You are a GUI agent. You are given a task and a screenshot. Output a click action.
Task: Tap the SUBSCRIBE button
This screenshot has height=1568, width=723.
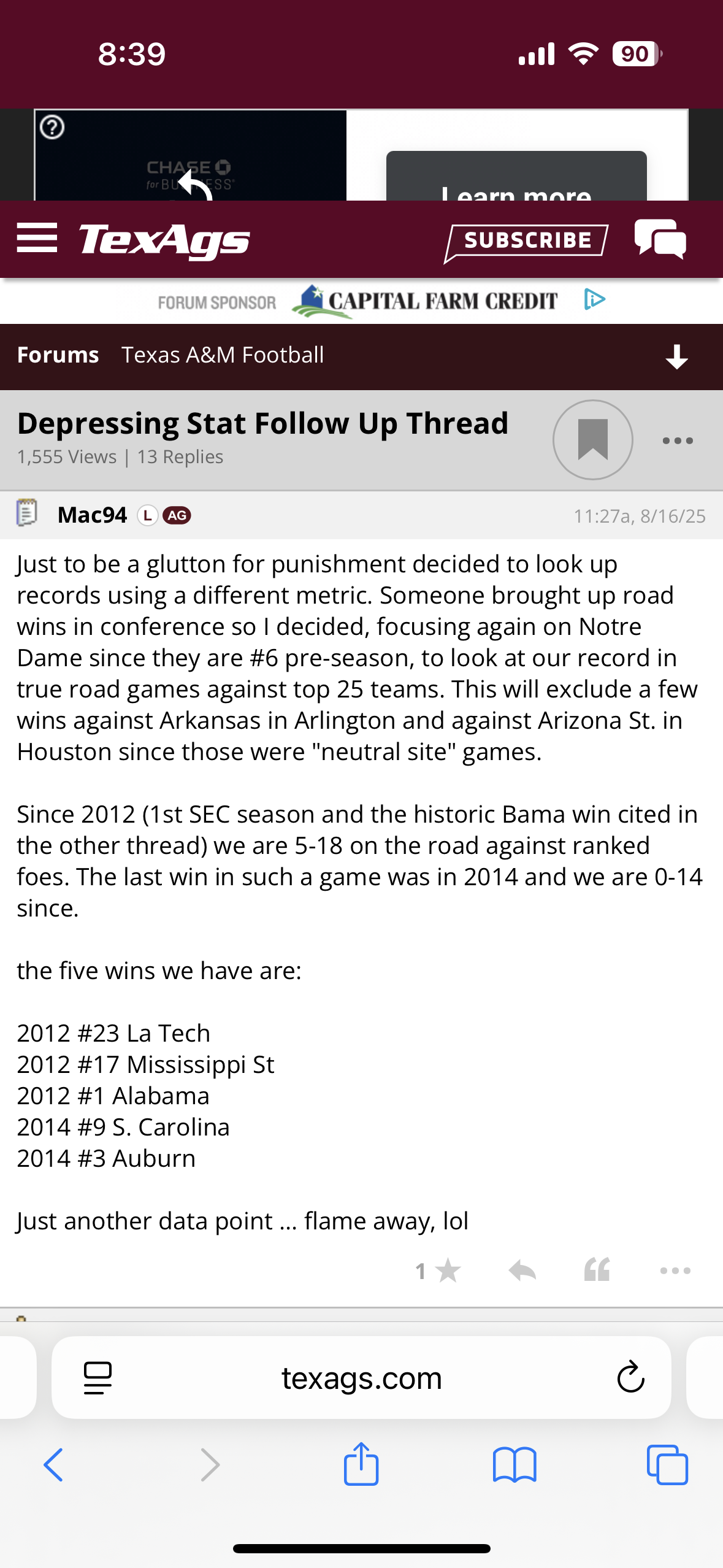tap(526, 240)
